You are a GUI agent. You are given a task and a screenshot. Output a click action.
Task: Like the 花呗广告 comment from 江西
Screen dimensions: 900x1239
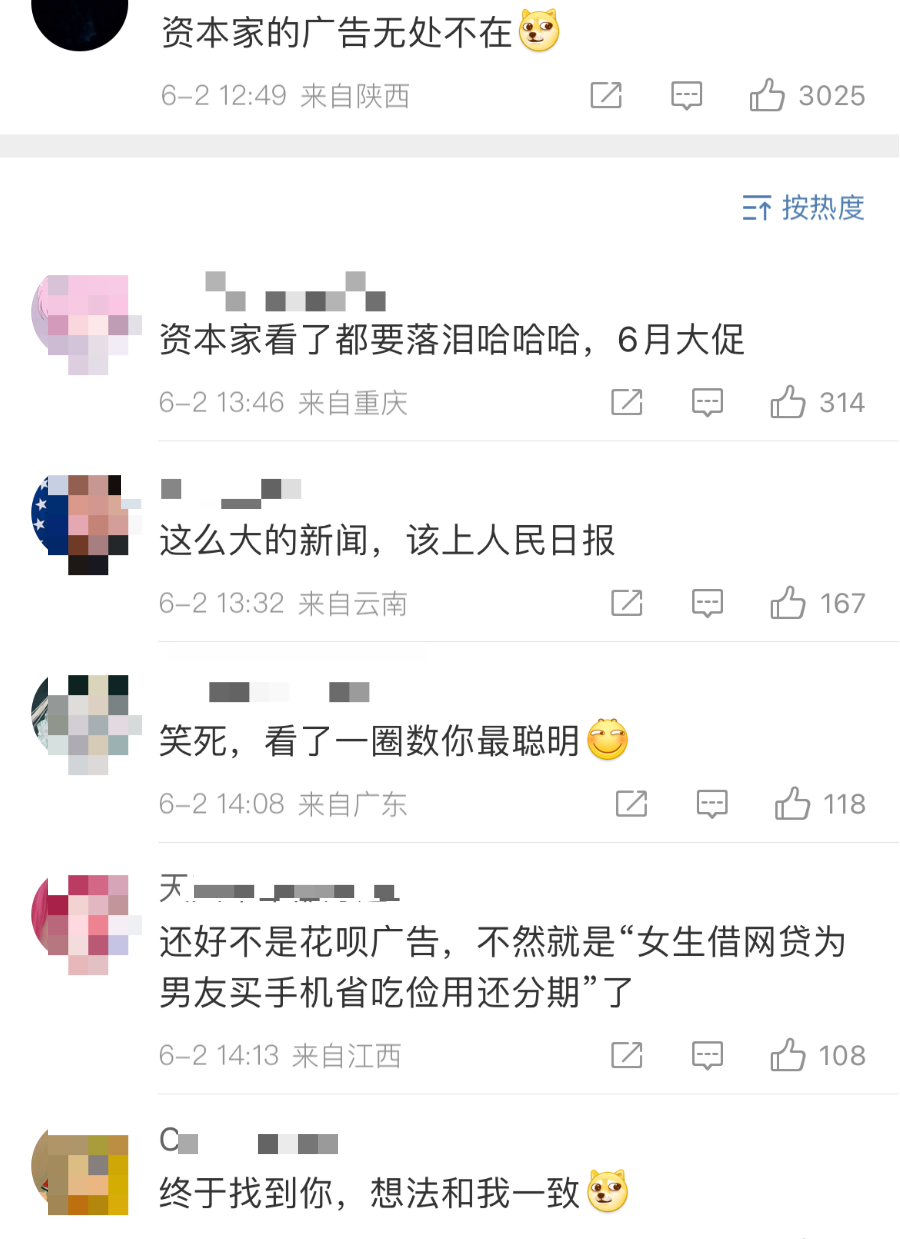tap(788, 1055)
